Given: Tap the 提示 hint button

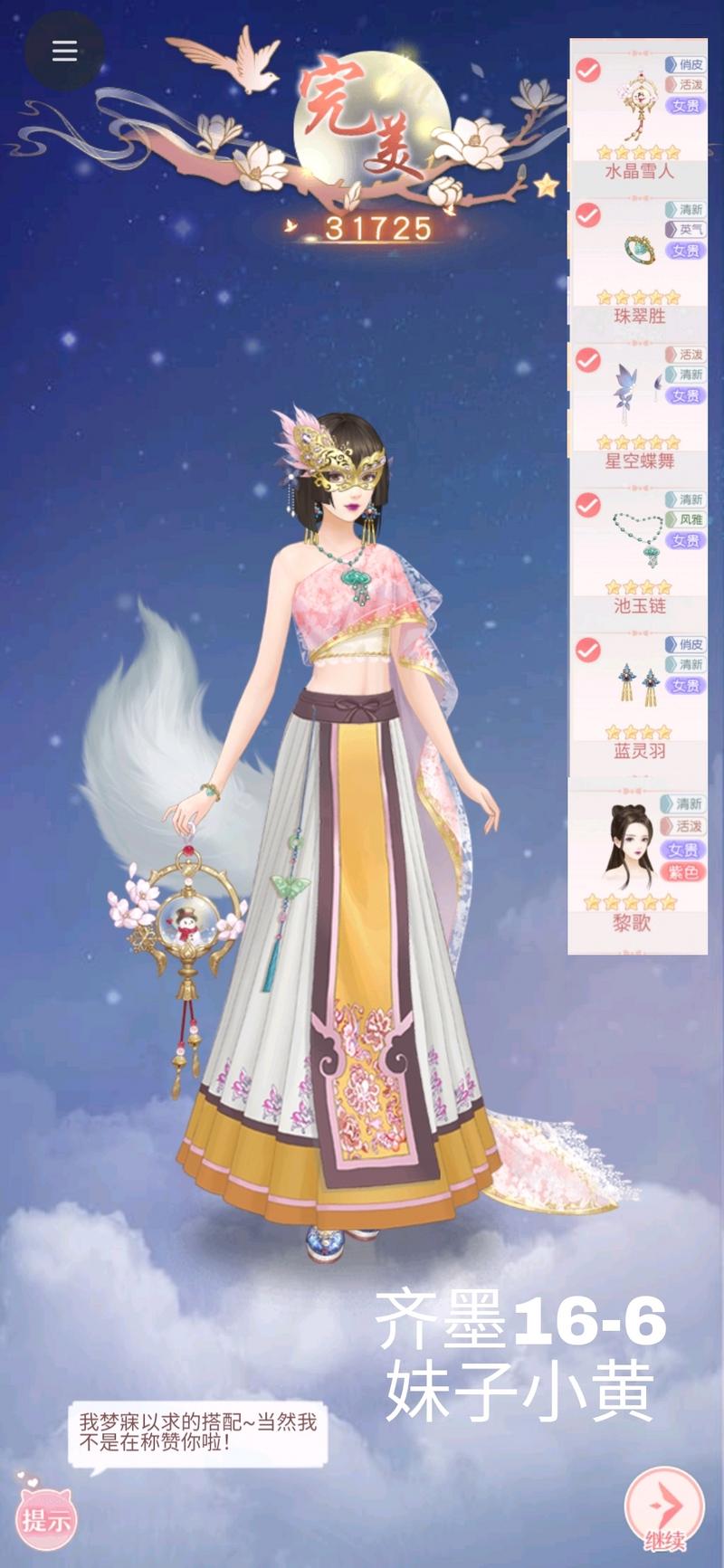Looking at the screenshot, I should pyautogui.click(x=46, y=1518).
